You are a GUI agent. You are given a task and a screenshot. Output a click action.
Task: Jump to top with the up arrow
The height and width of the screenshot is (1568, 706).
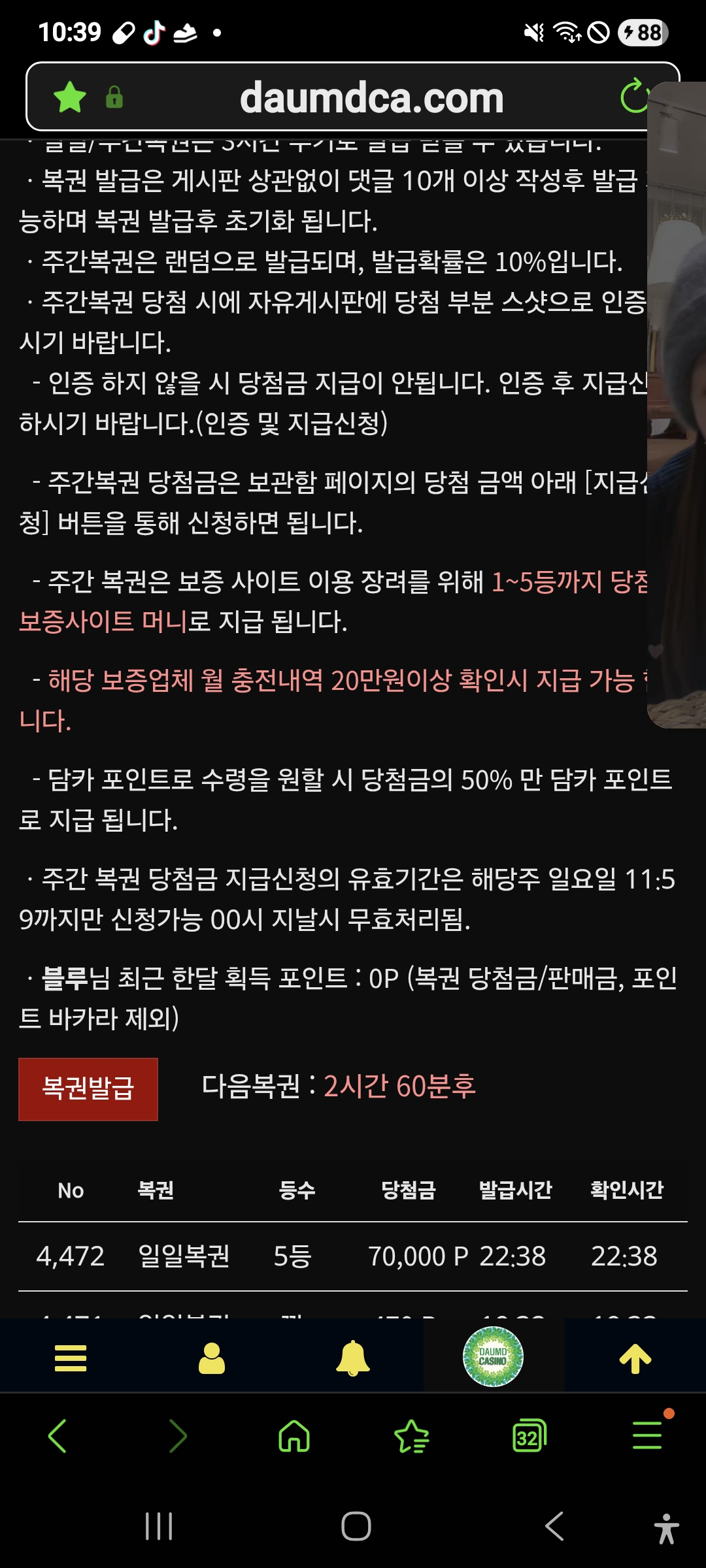(x=635, y=1358)
